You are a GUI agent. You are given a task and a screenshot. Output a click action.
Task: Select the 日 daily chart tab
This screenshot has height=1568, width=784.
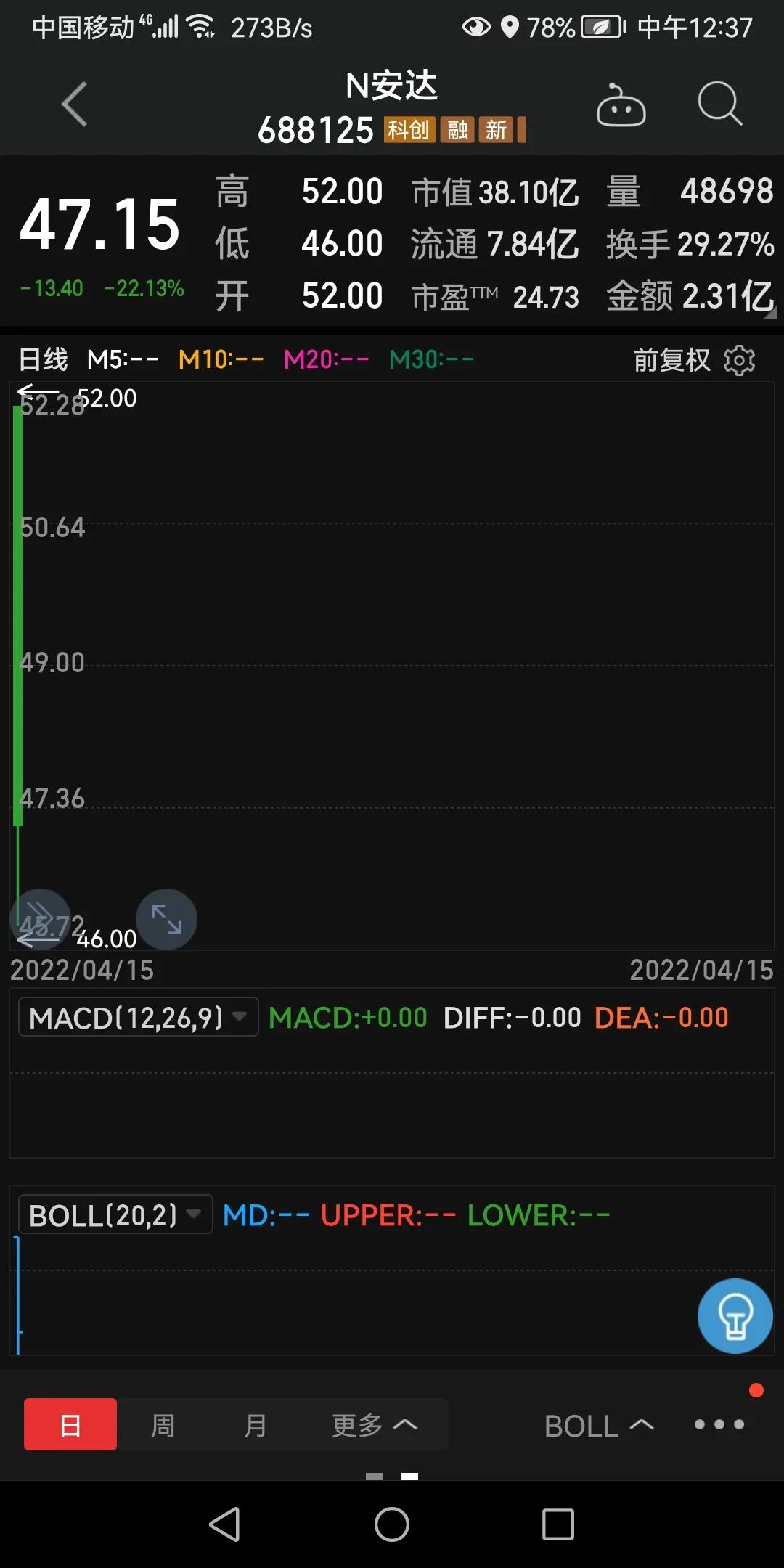(70, 1425)
